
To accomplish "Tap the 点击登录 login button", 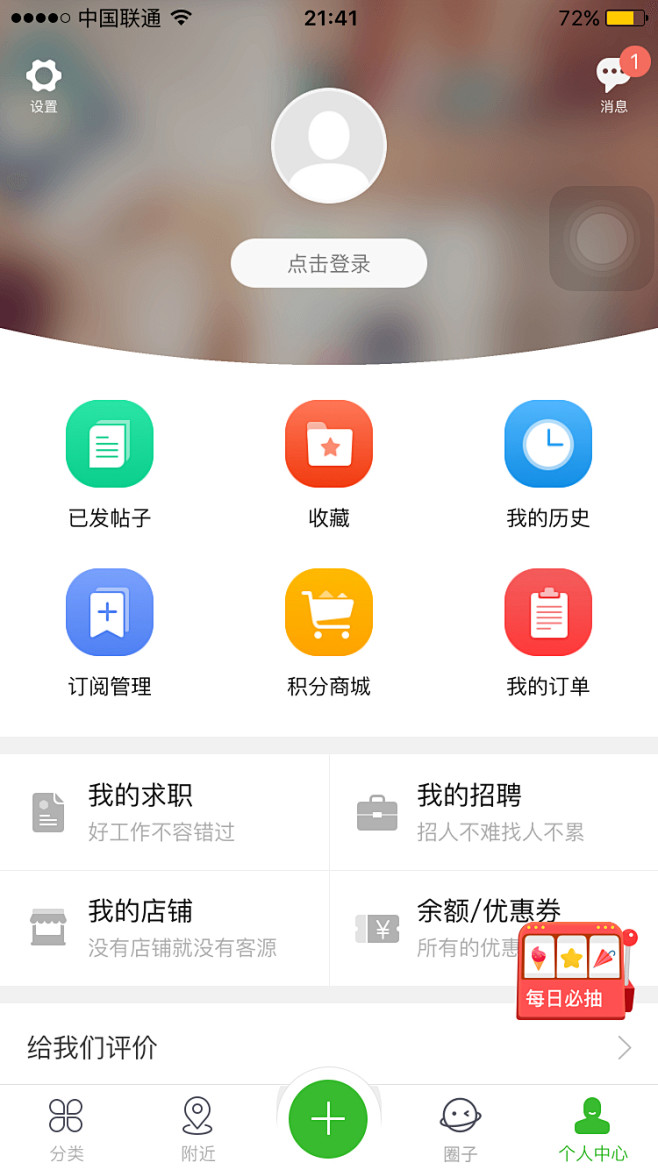I will pos(329,264).
